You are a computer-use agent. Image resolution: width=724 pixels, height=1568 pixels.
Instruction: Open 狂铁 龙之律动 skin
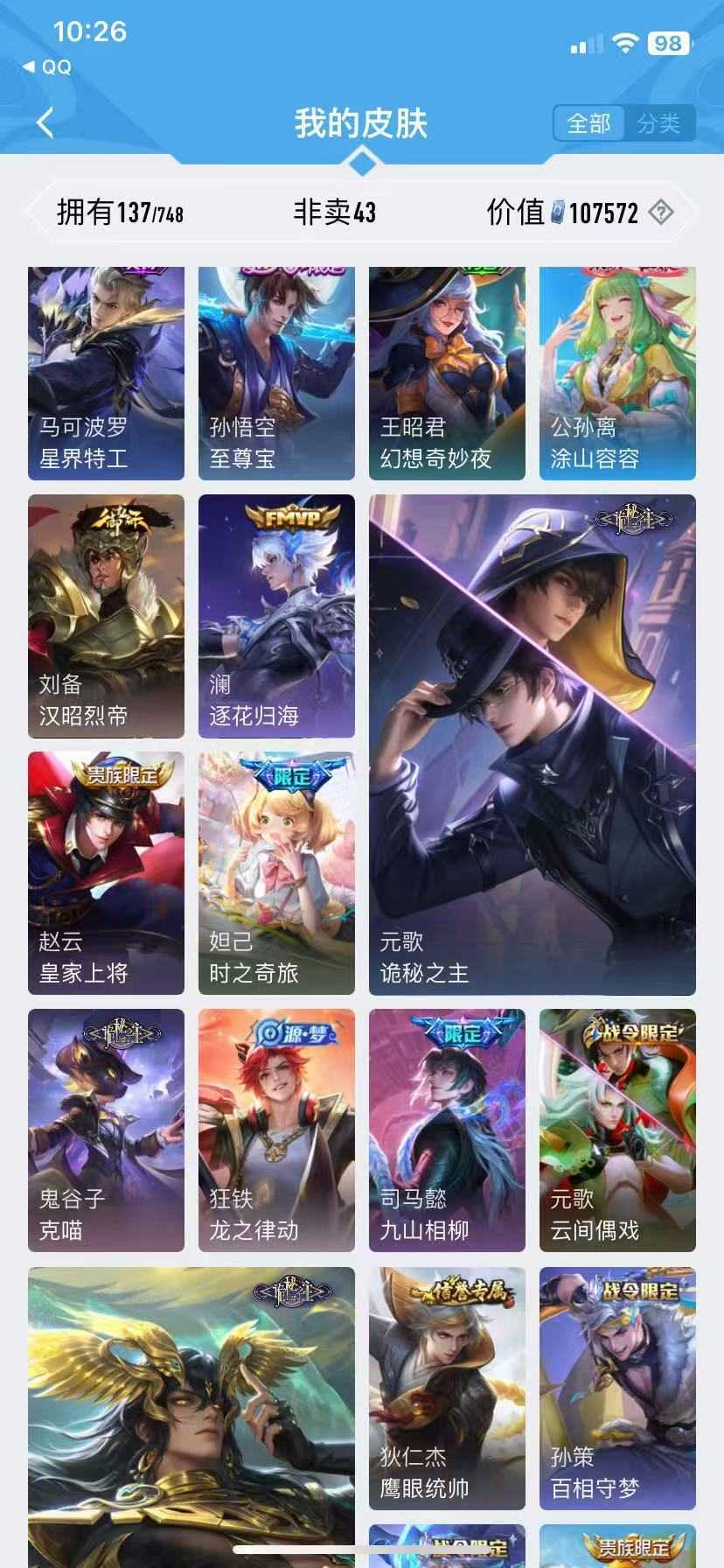click(x=276, y=1130)
